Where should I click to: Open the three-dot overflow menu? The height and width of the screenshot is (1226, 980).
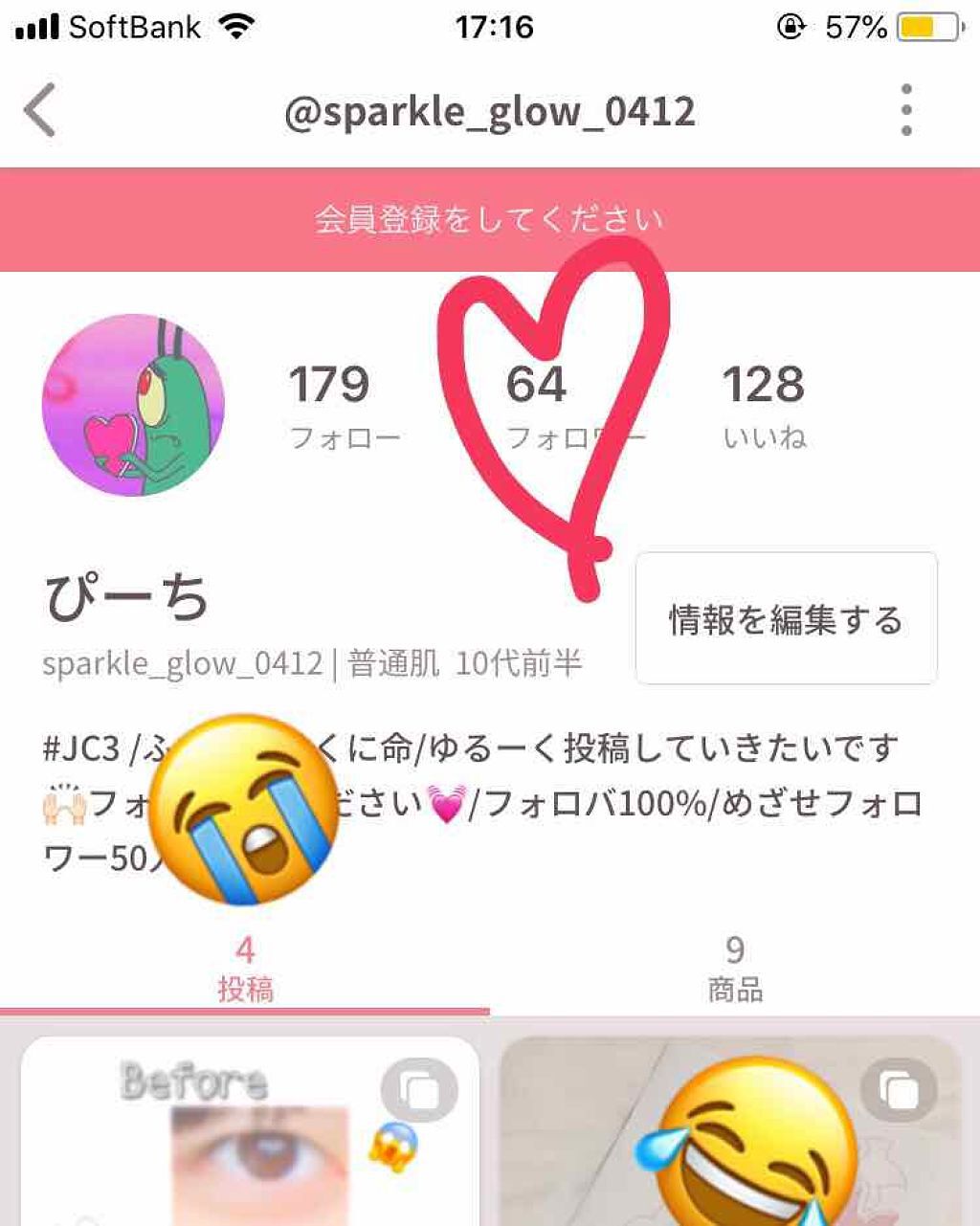pos(907,110)
